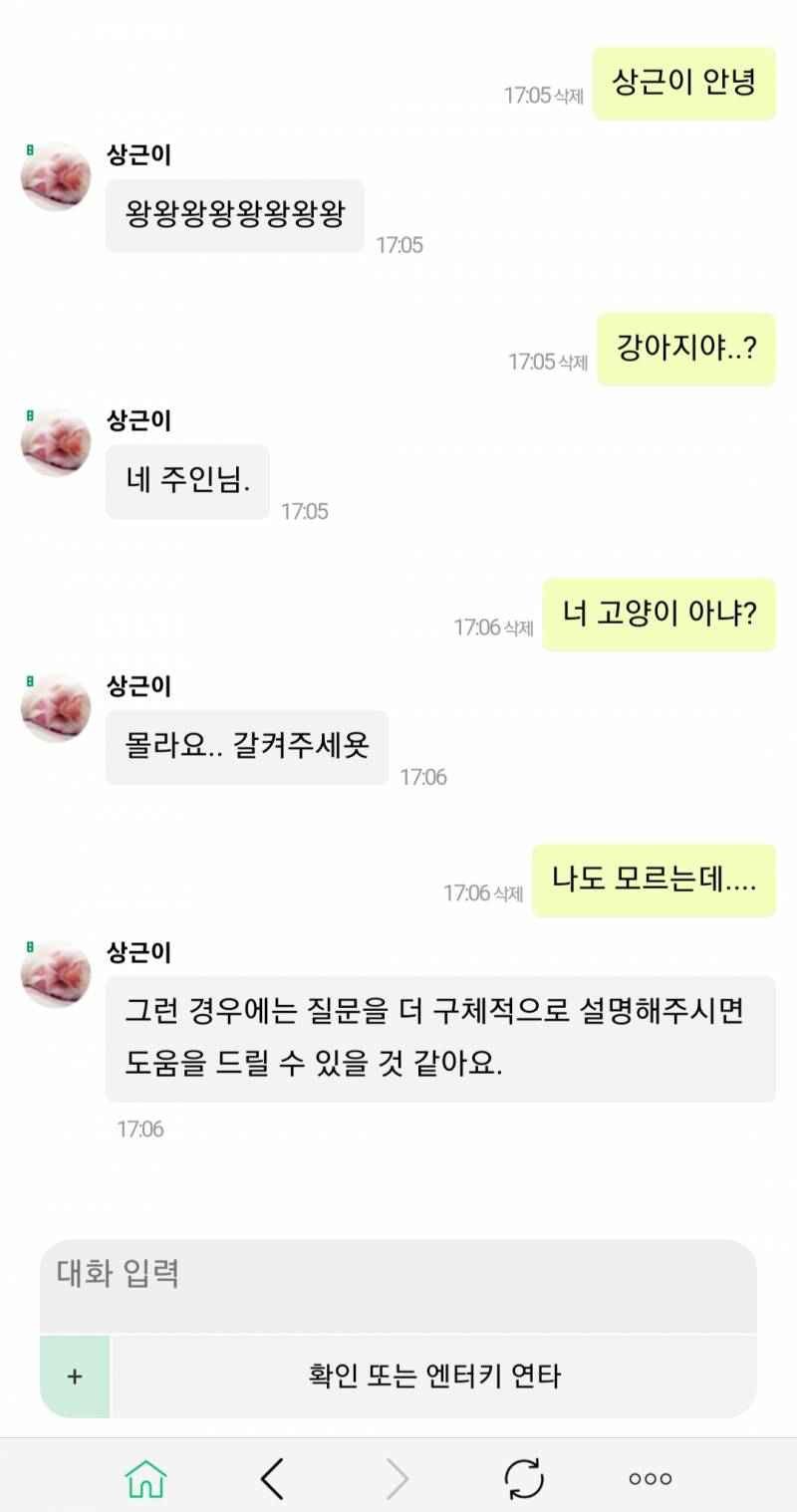Refresh the chat using the reload icon
This screenshot has height=1512, width=797.
coord(523,1479)
